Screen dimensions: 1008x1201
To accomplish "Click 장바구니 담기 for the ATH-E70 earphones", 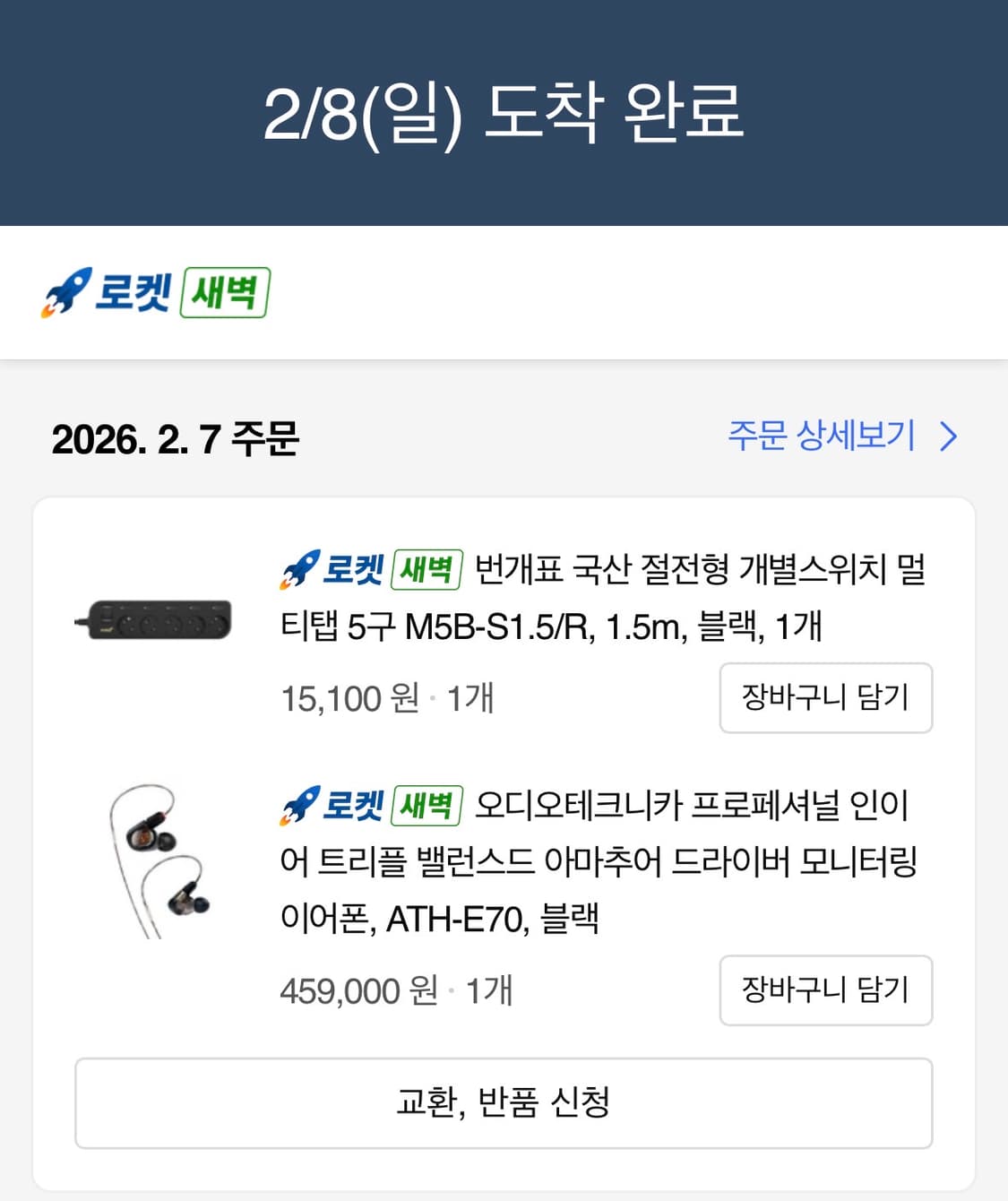I will click(825, 991).
